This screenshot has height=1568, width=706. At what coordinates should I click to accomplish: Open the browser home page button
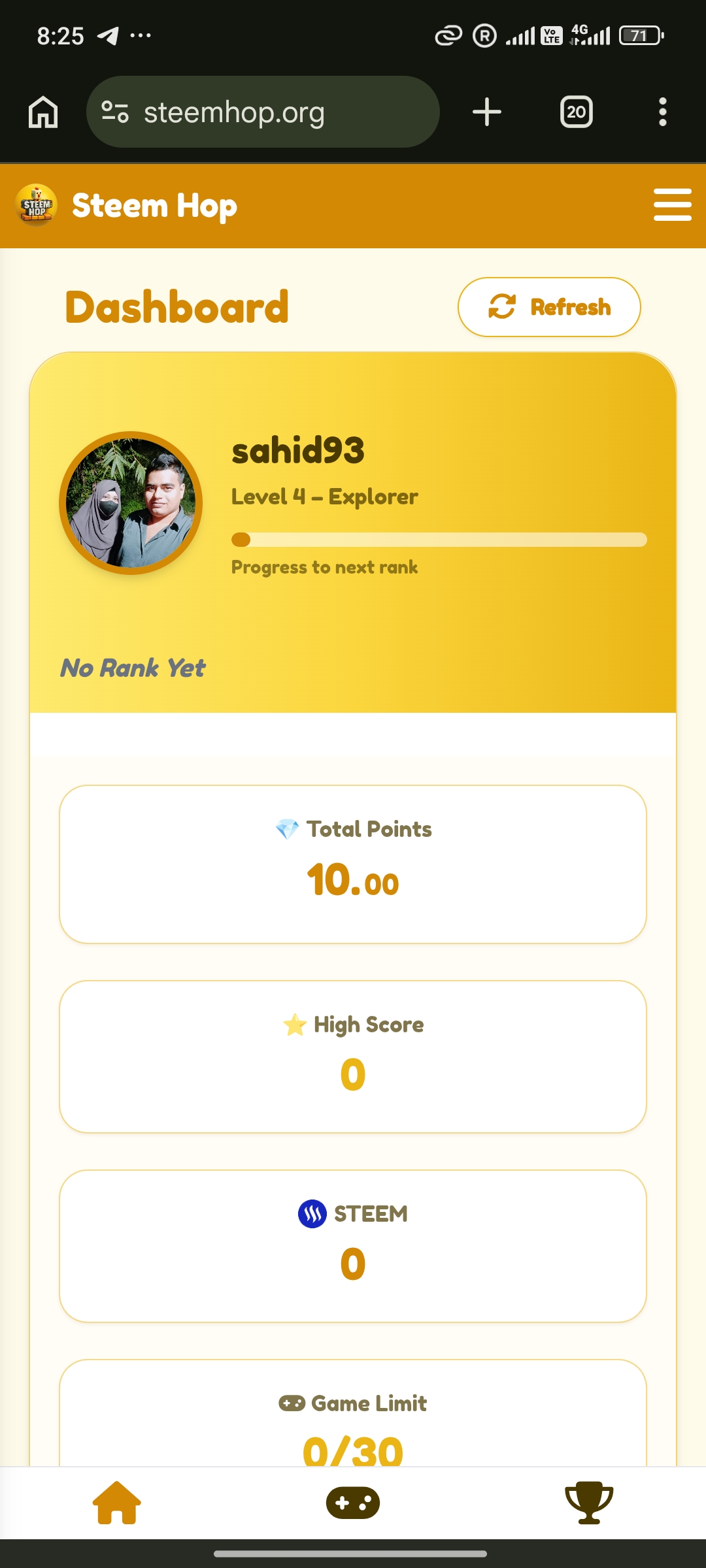tap(43, 112)
